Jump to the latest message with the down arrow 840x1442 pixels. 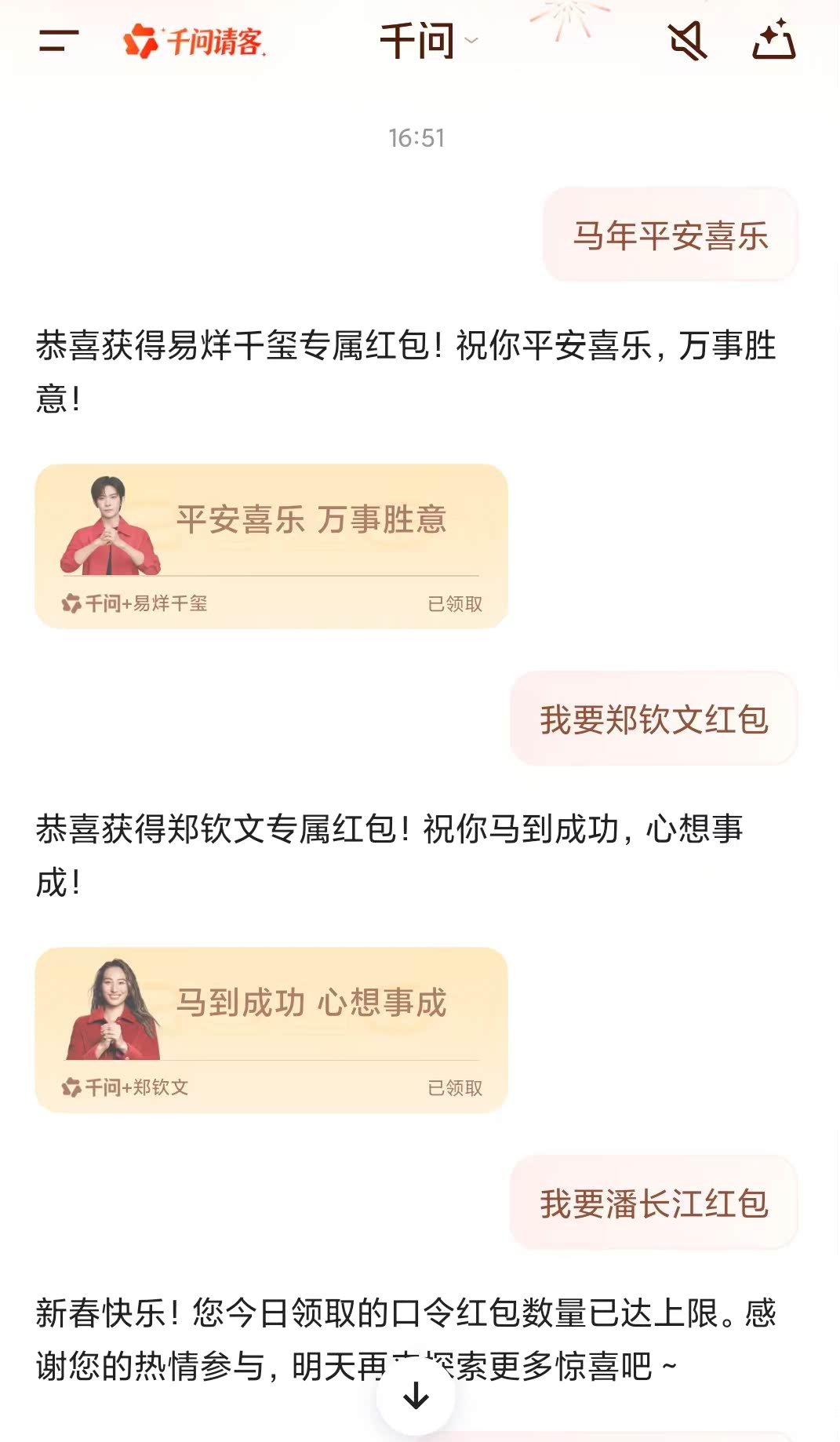[x=416, y=1396]
